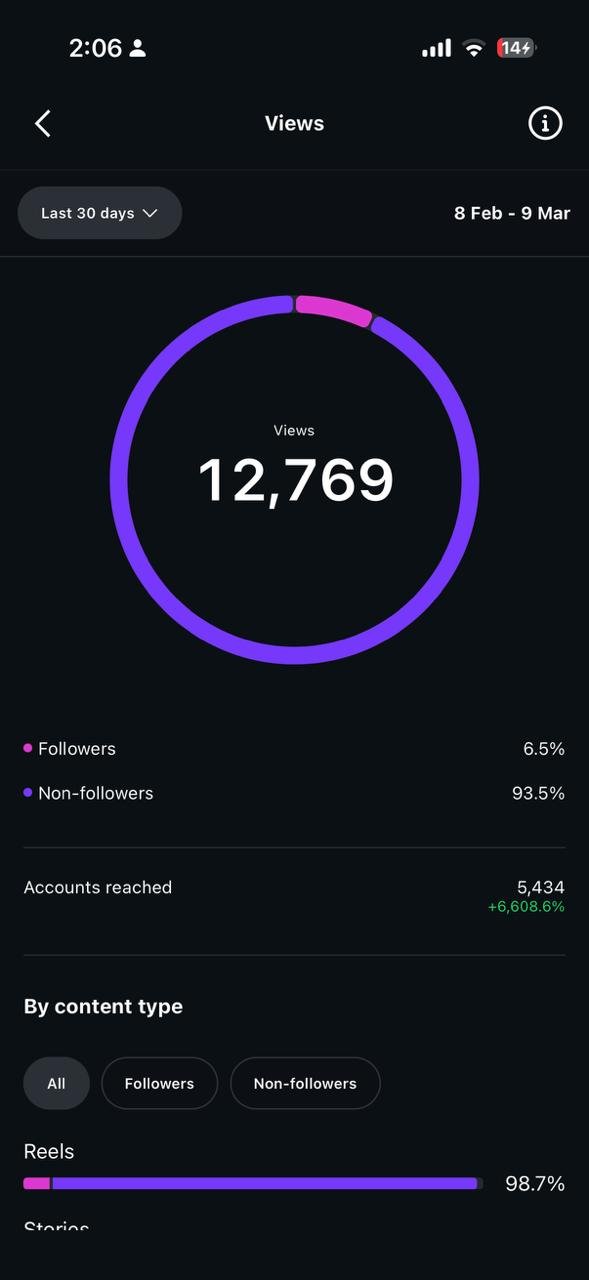
Task: Switch to the Followers filter chip
Action: tap(159, 1083)
